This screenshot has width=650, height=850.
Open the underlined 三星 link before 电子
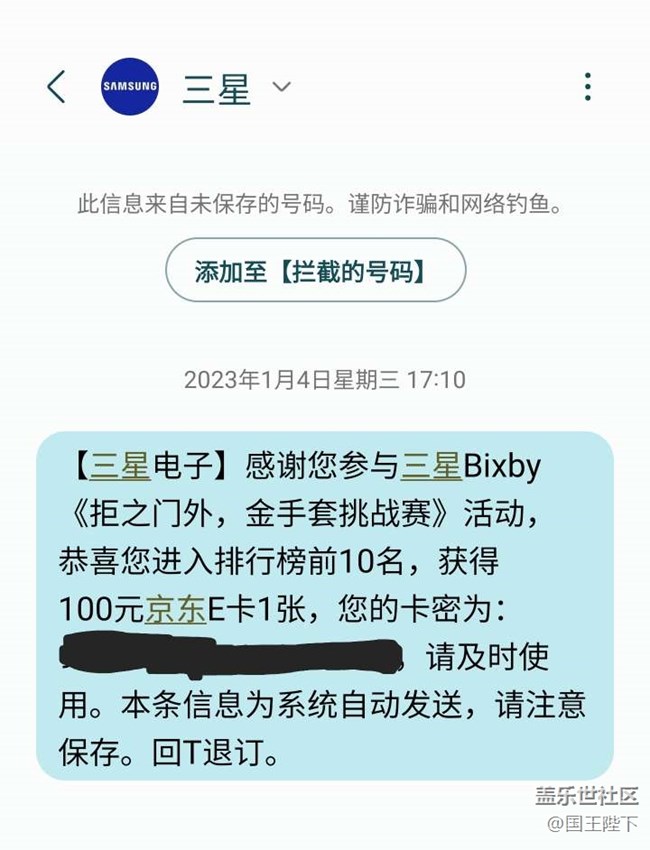pos(120,465)
